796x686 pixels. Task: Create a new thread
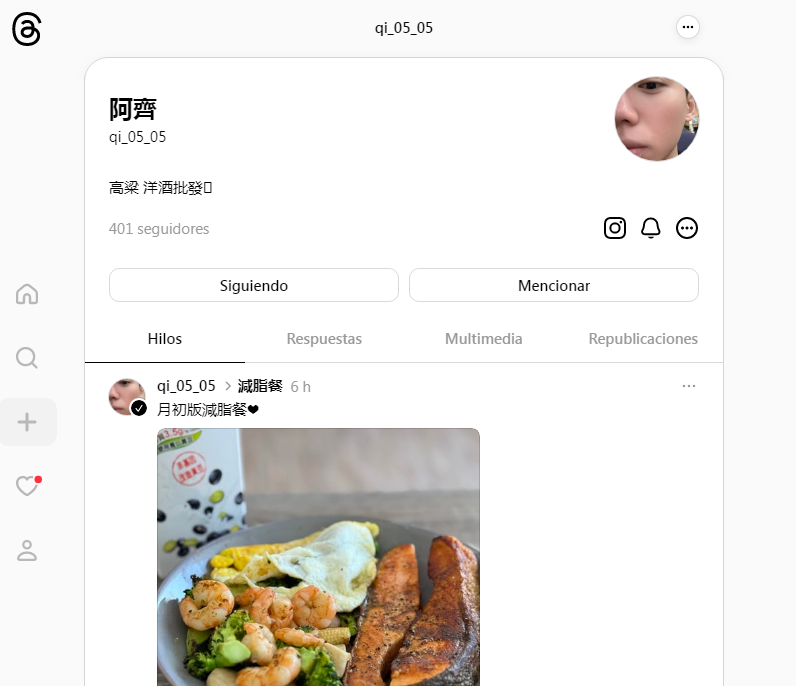tap(27, 422)
